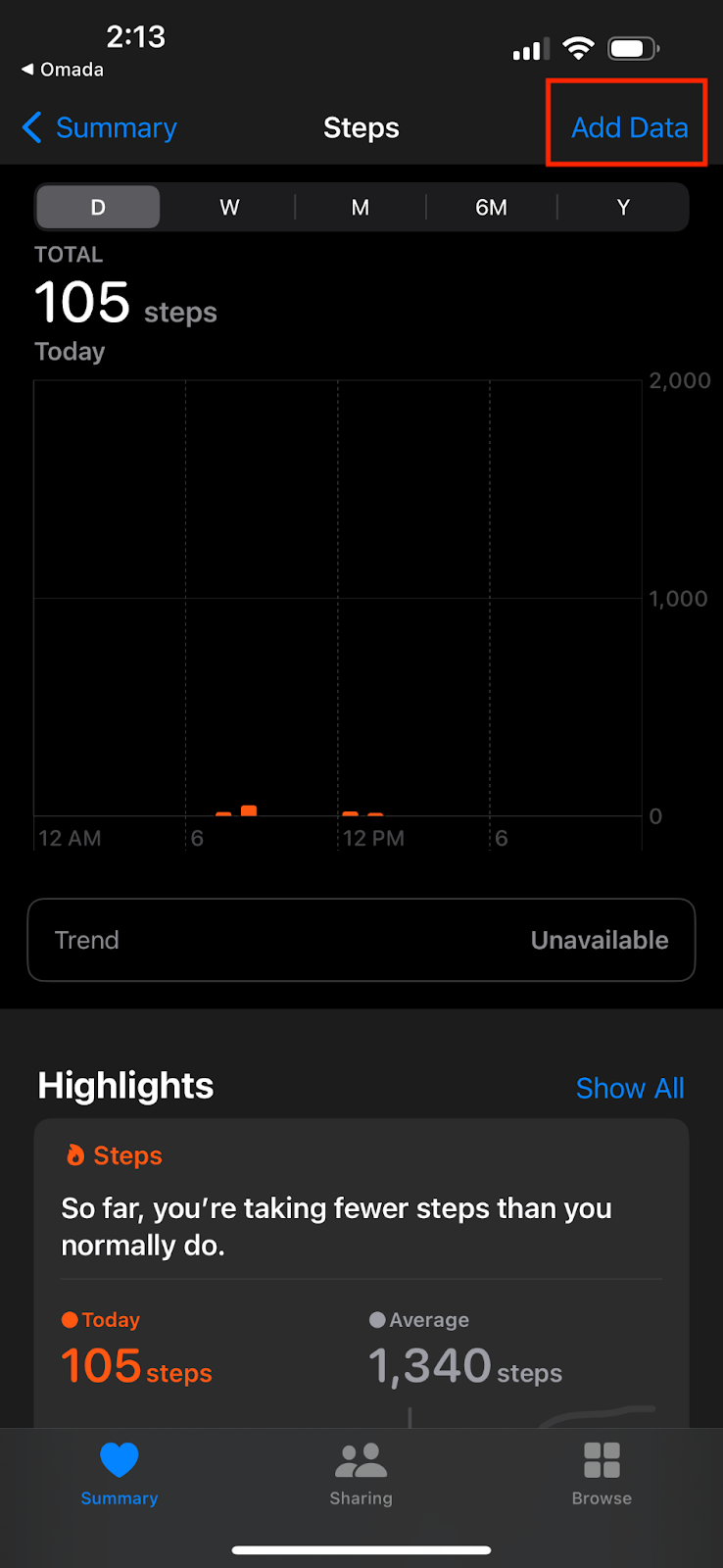
Task: Select the day (D) view
Action: tap(98, 208)
